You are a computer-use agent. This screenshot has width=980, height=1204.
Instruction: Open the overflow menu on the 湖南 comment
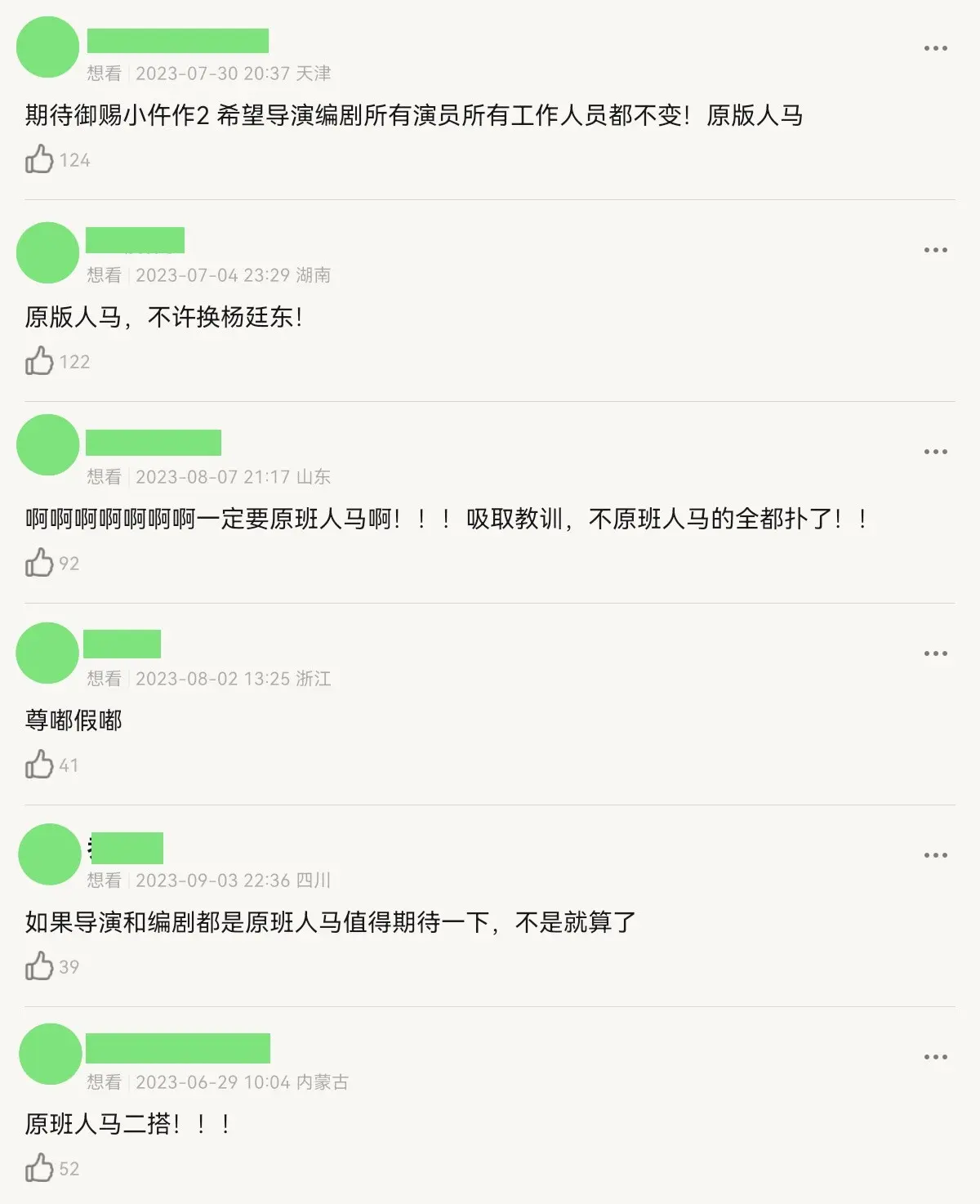pos(935,250)
